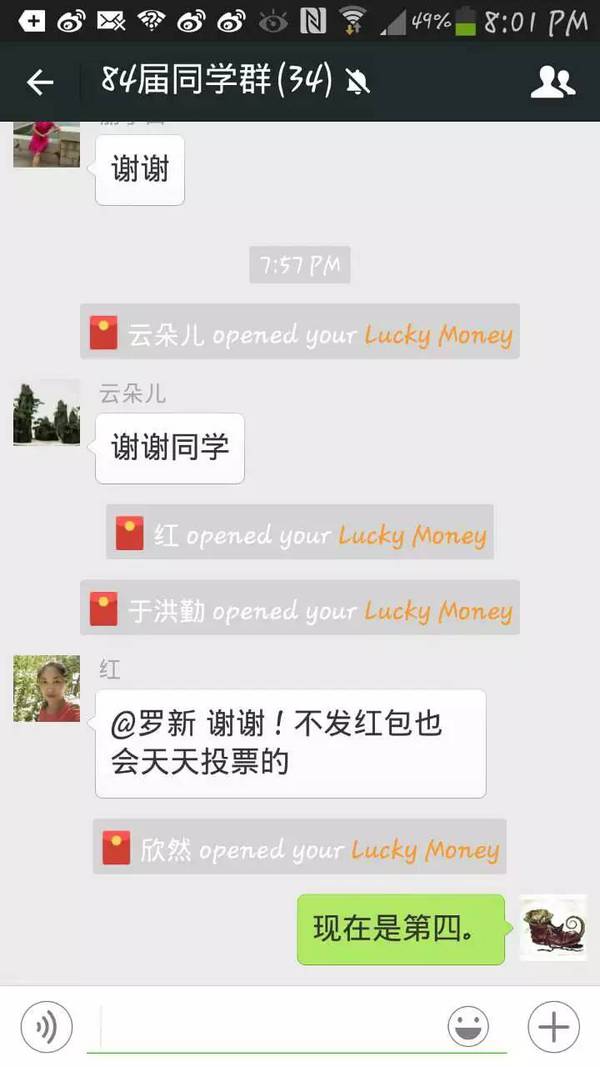Go back from the group chat
The width and height of the screenshot is (600, 1067).
(40, 82)
